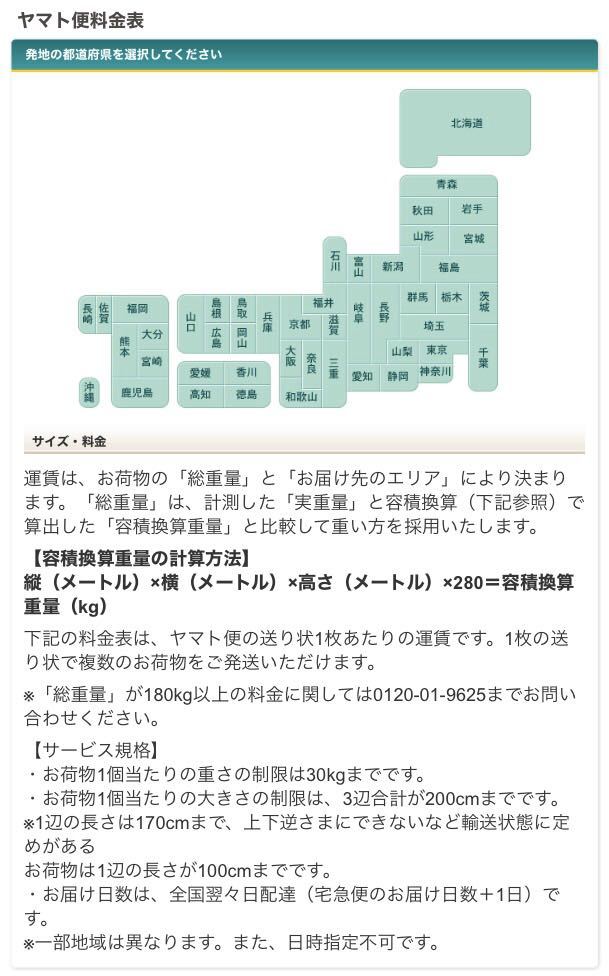
Task: Tap 沖縄 on the map
Action: click(x=89, y=392)
